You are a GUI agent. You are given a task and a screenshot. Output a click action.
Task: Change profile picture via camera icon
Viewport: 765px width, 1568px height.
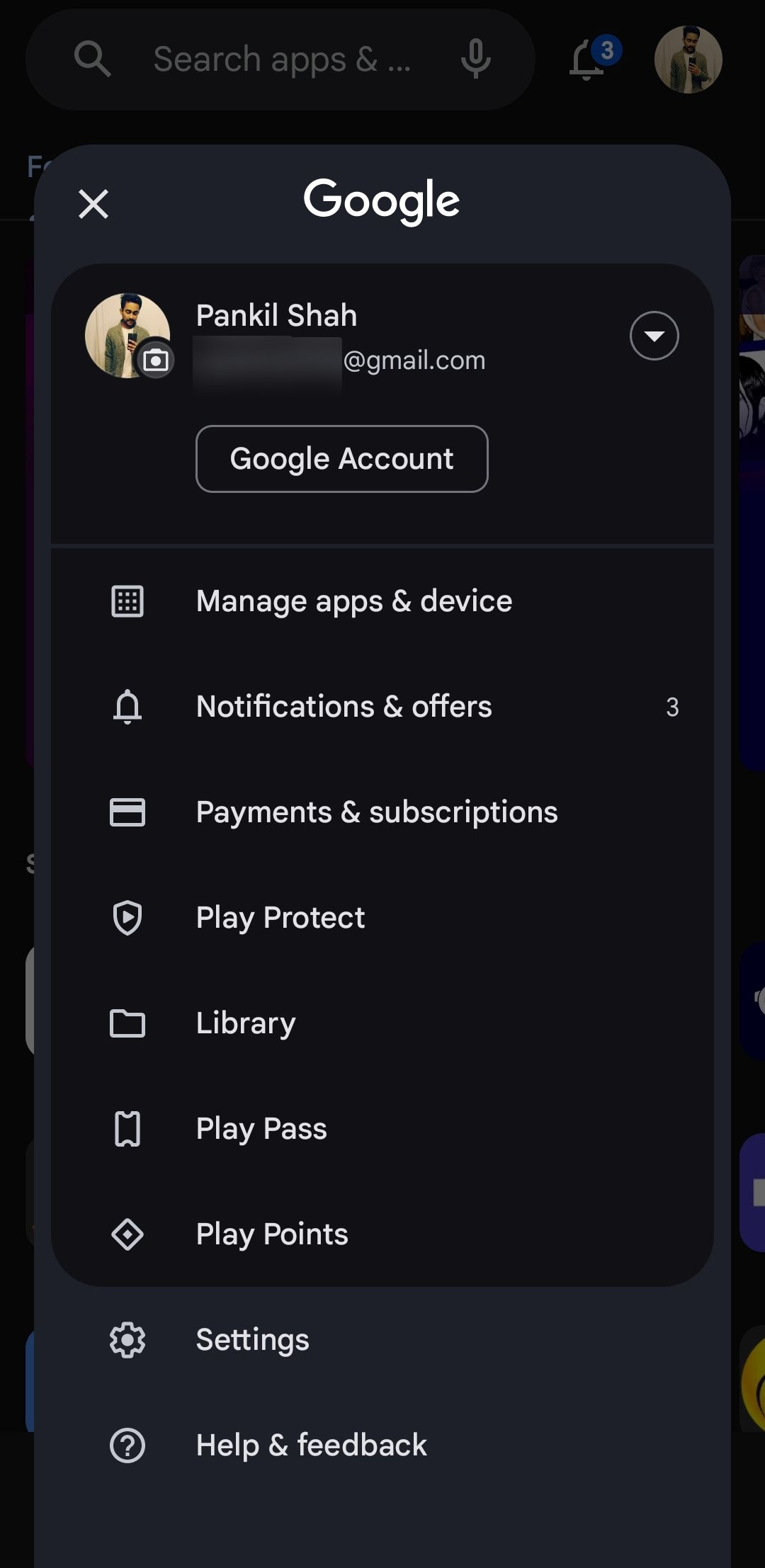(x=156, y=360)
